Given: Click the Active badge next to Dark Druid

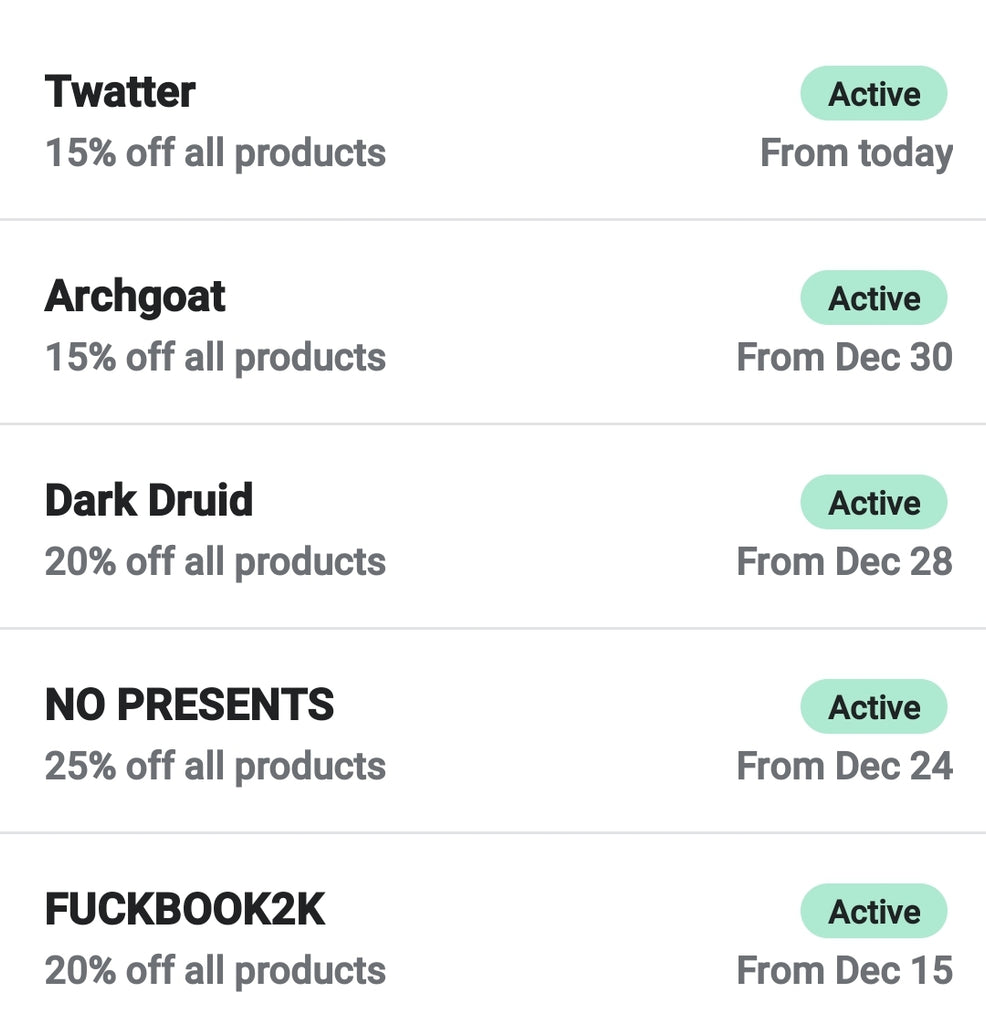Looking at the screenshot, I should point(873,502).
